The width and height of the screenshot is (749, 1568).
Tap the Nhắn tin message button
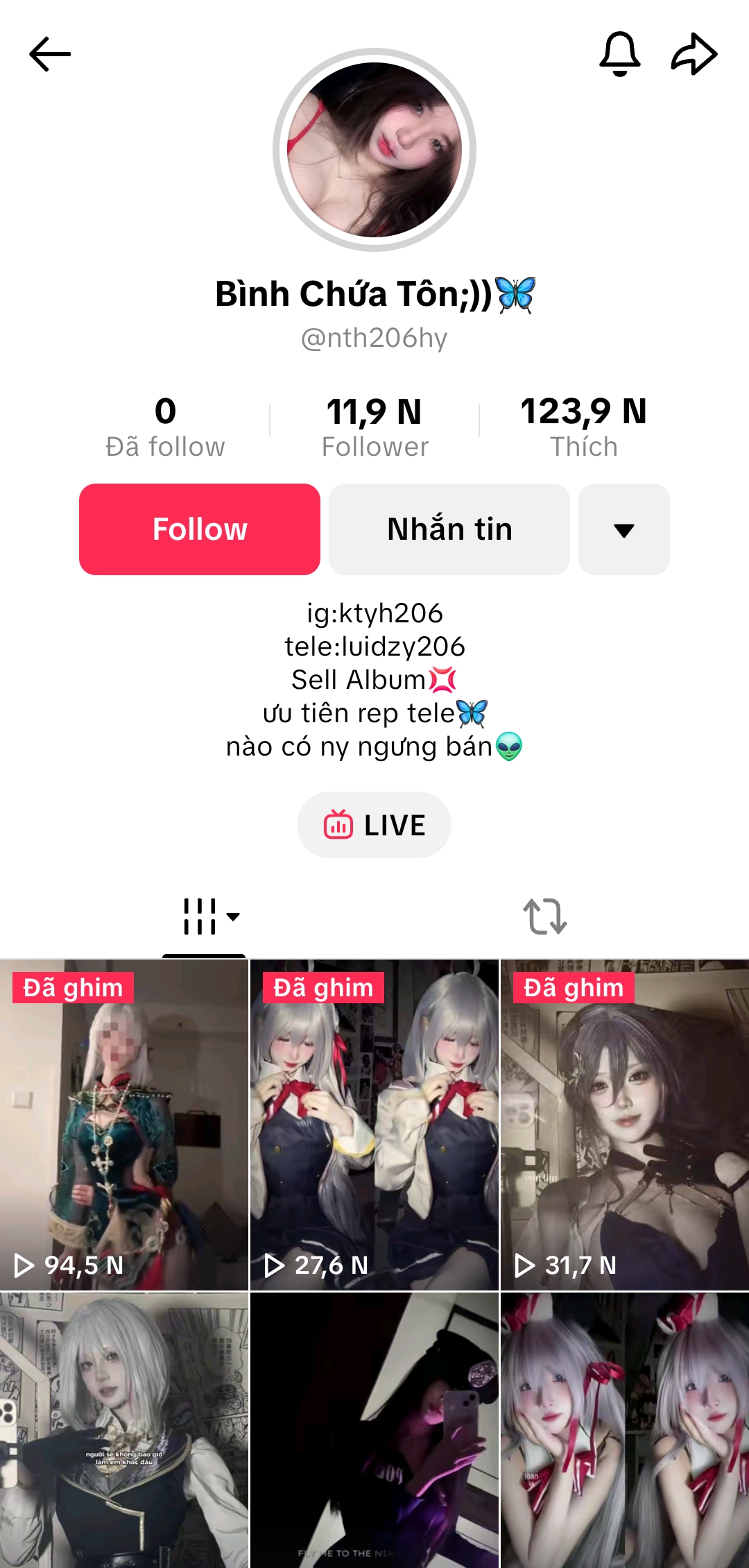449,529
